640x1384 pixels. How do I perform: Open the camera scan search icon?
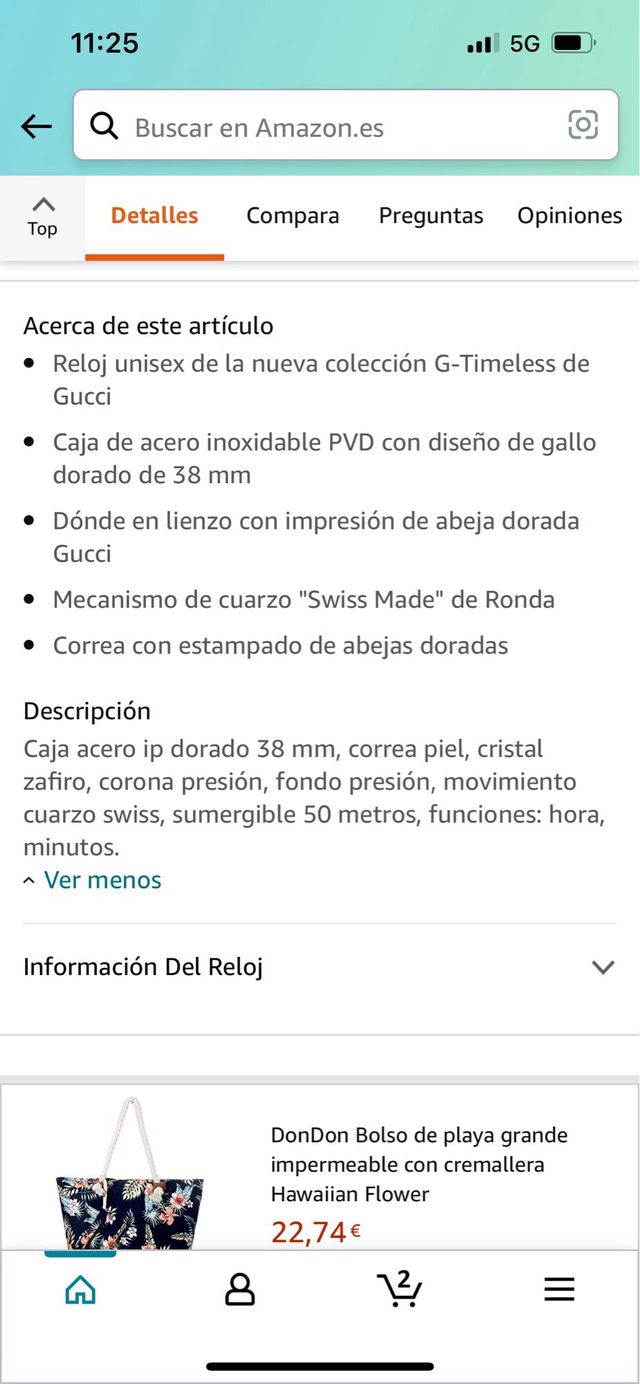coord(583,125)
